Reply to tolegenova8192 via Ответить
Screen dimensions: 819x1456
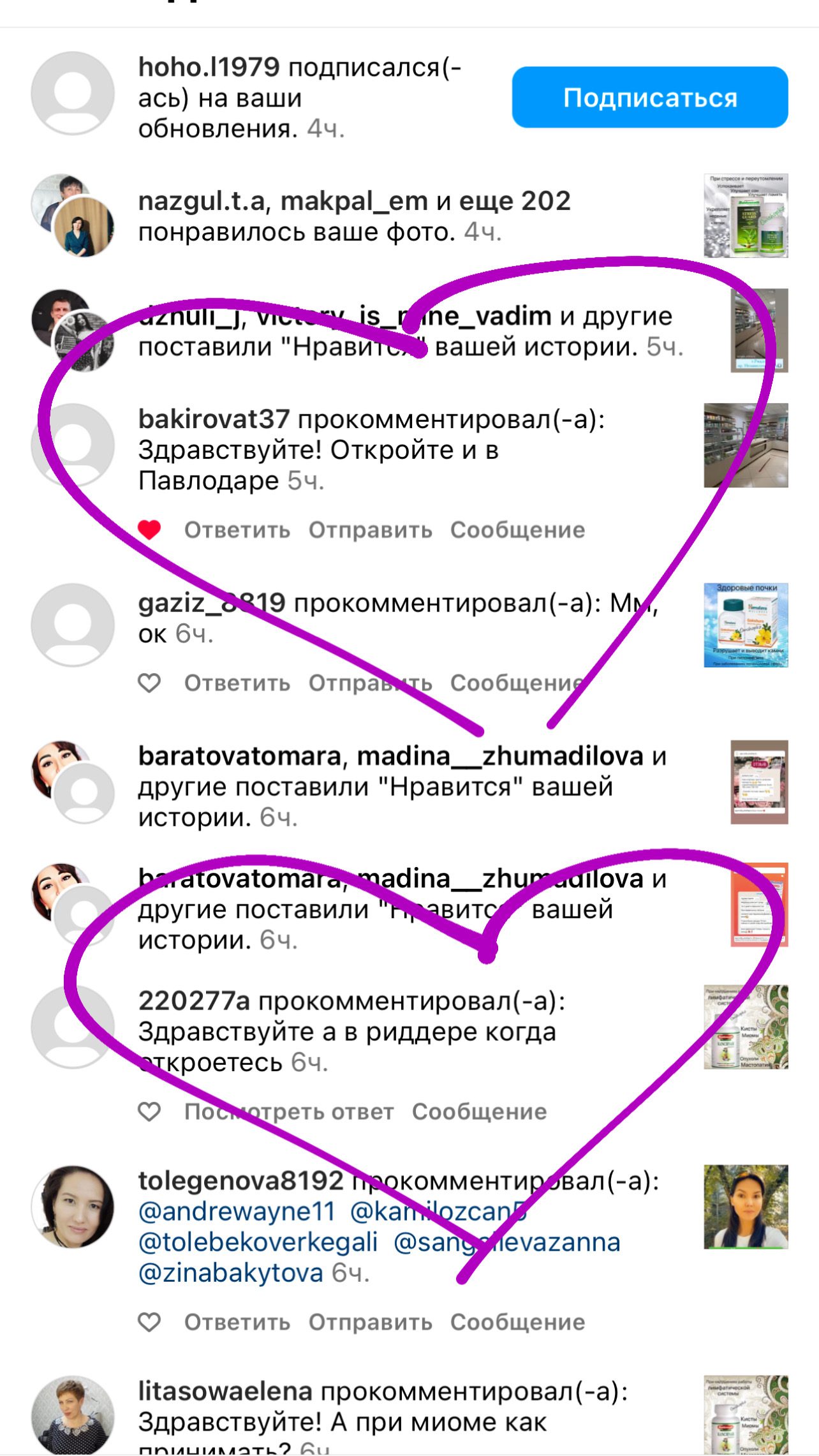(237, 1323)
